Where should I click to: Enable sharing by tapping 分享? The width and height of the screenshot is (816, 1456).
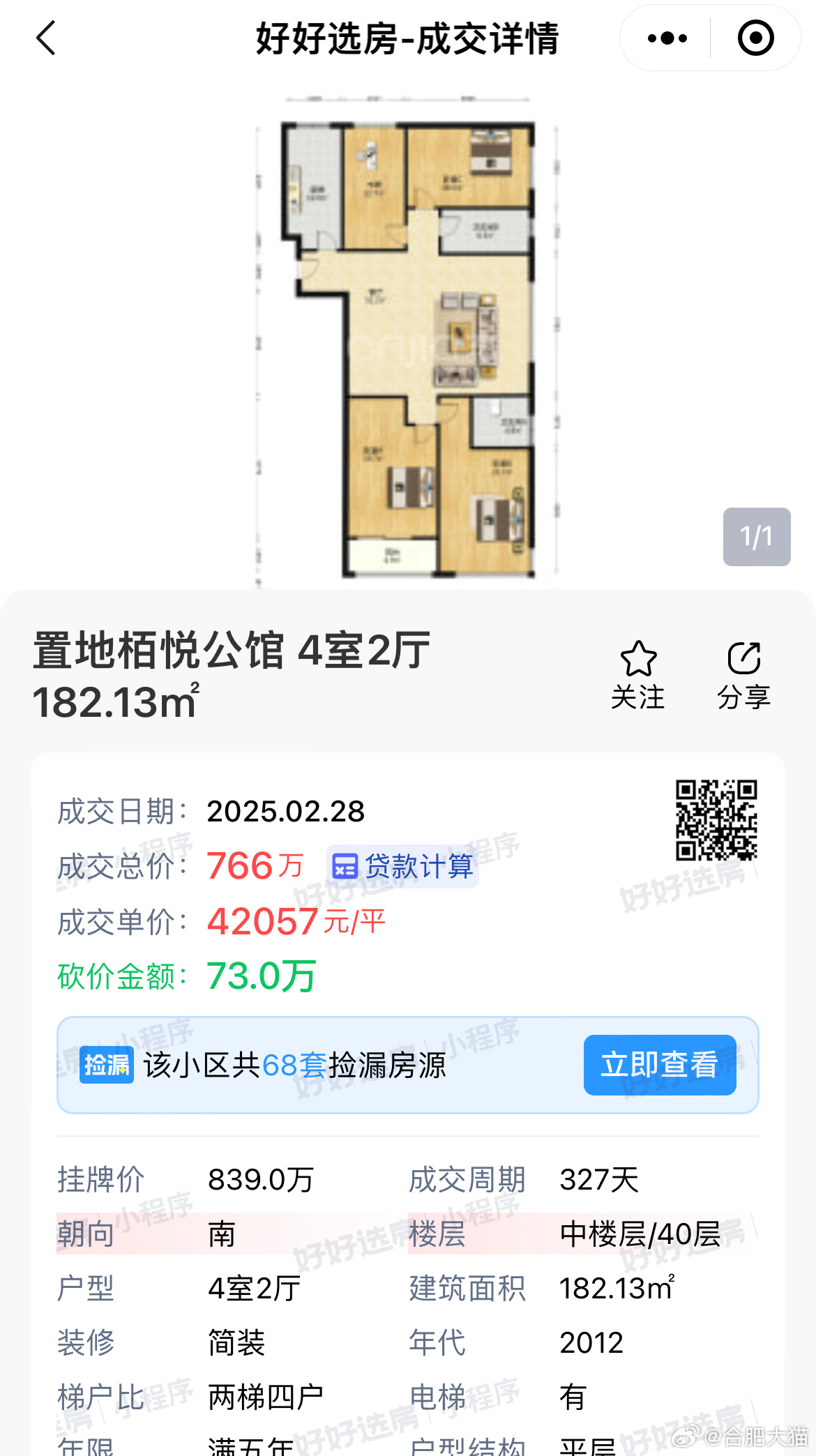pyautogui.click(x=744, y=697)
